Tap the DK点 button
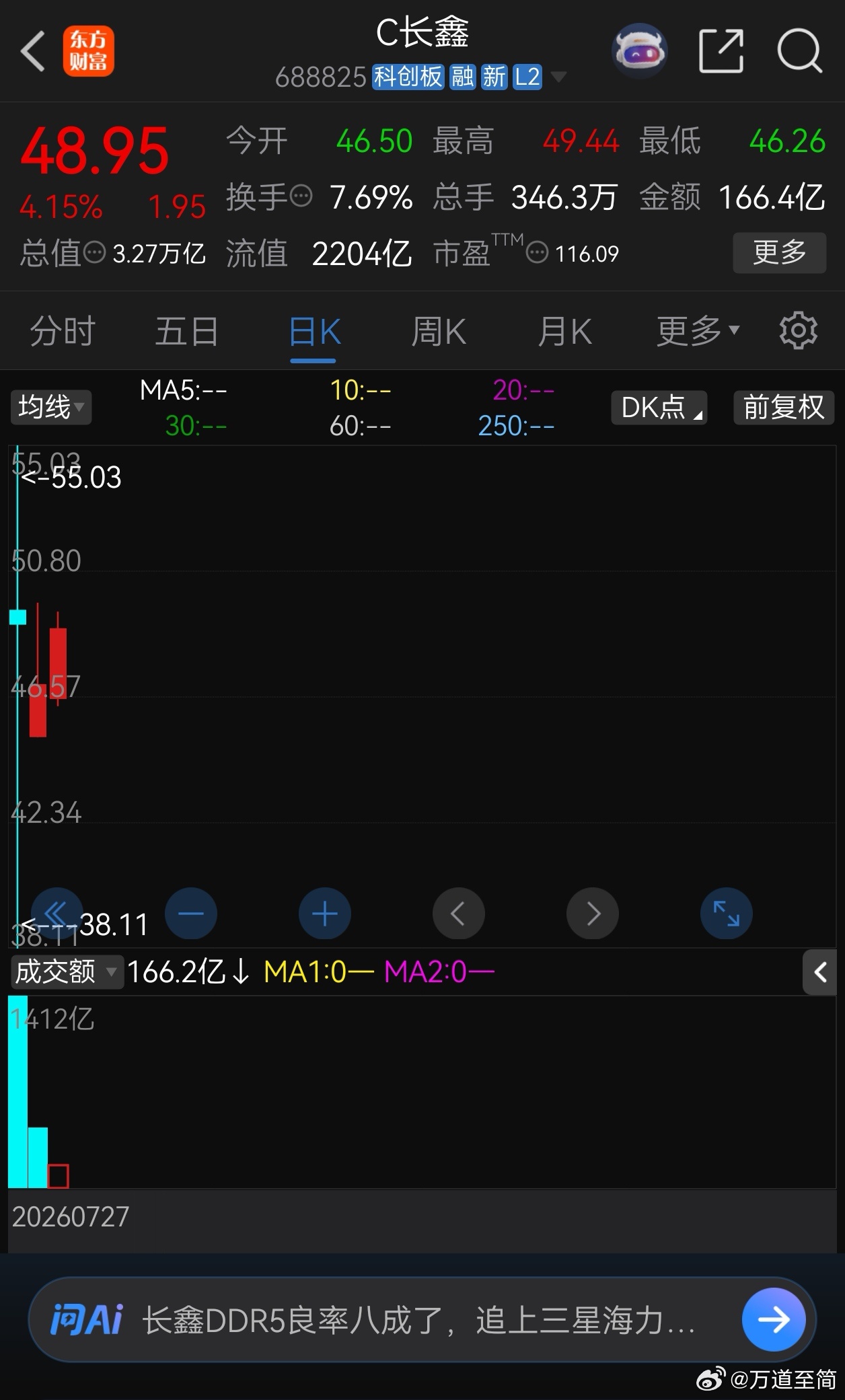The width and height of the screenshot is (845, 1400). 659,407
